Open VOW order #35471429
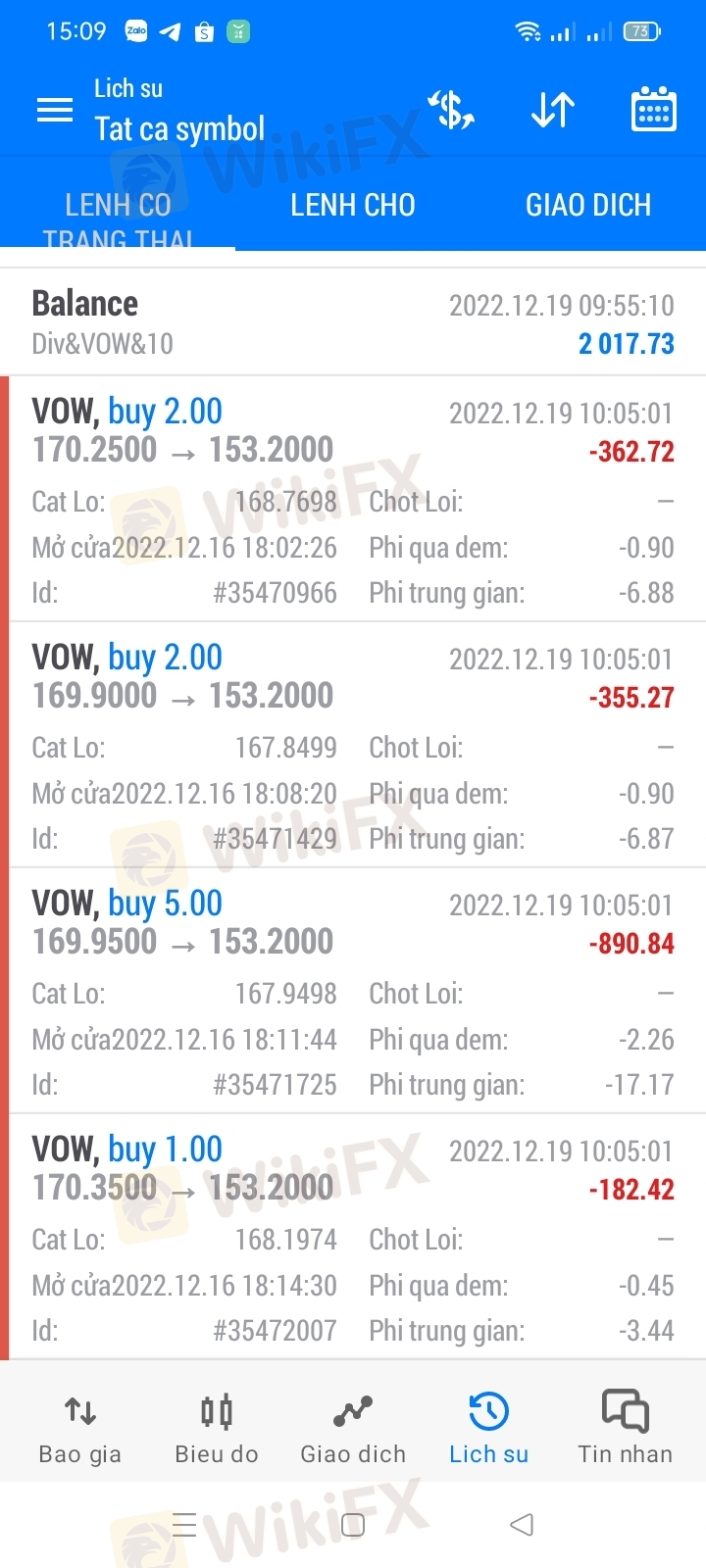The height and width of the screenshot is (1568, 706). pyautogui.click(x=353, y=745)
